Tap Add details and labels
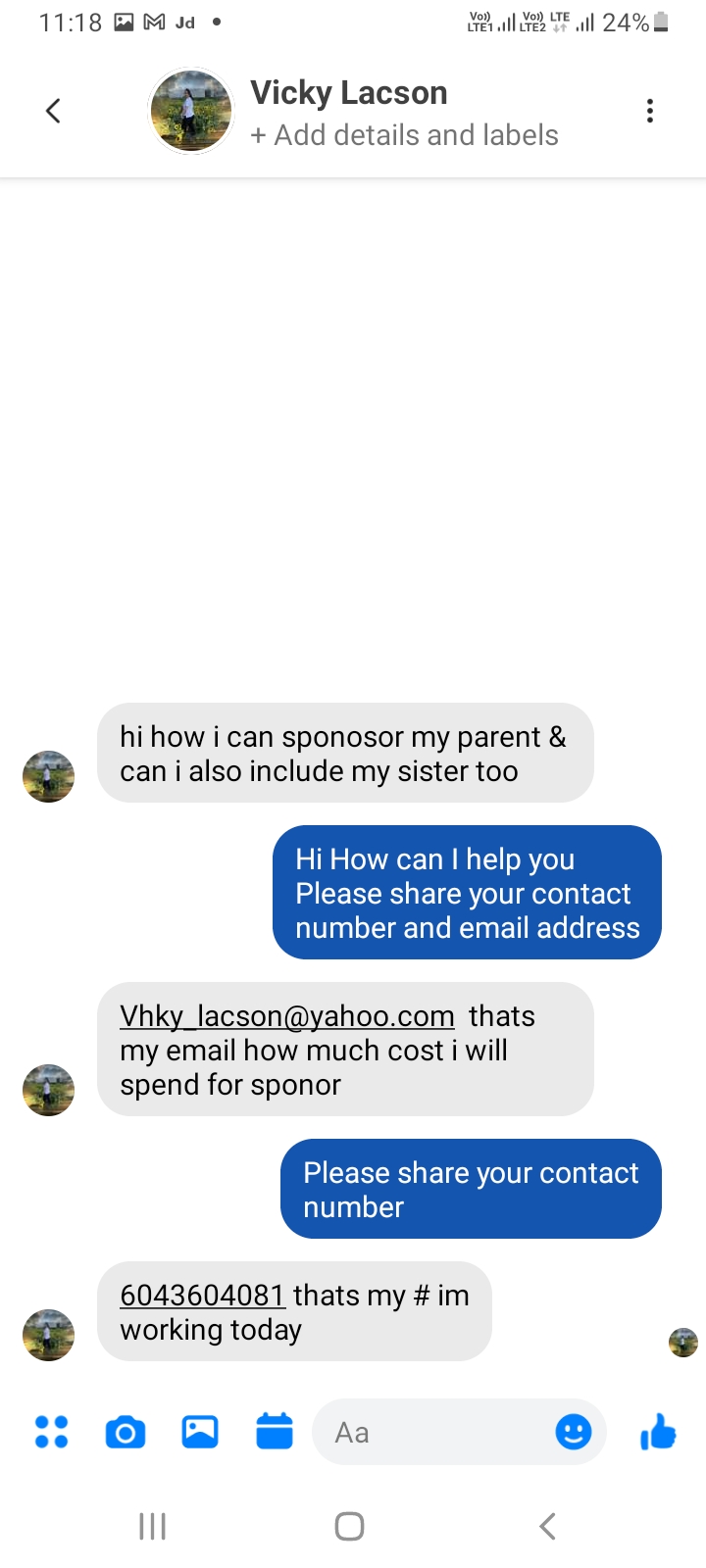This screenshot has width=706, height=1568. [x=404, y=135]
